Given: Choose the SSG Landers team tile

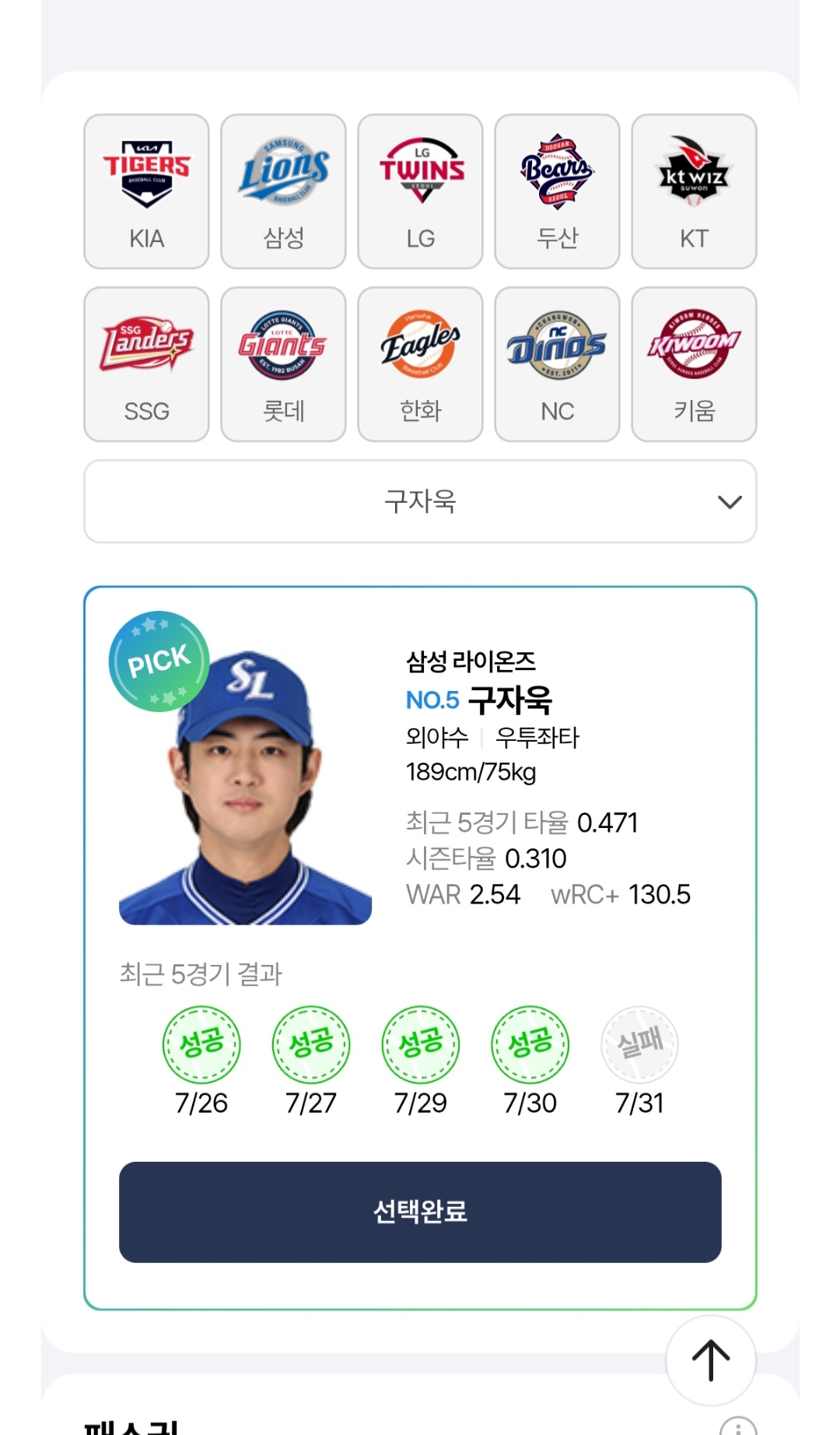Looking at the screenshot, I should (x=146, y=364).
